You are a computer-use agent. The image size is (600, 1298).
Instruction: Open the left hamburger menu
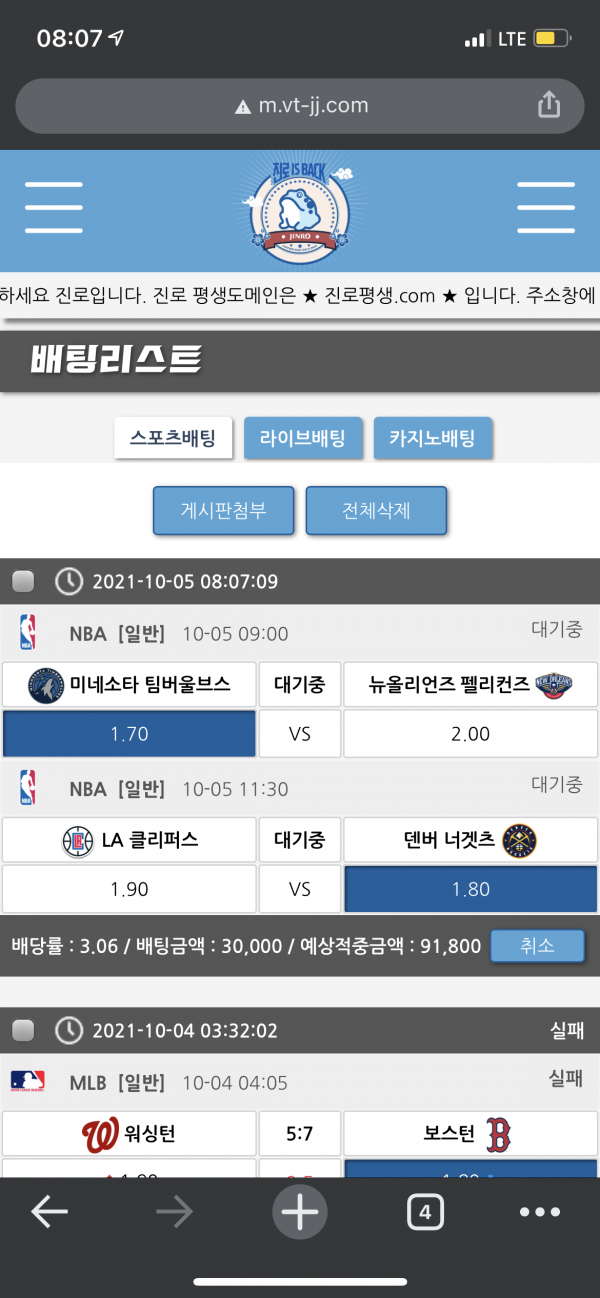(54, 208)
